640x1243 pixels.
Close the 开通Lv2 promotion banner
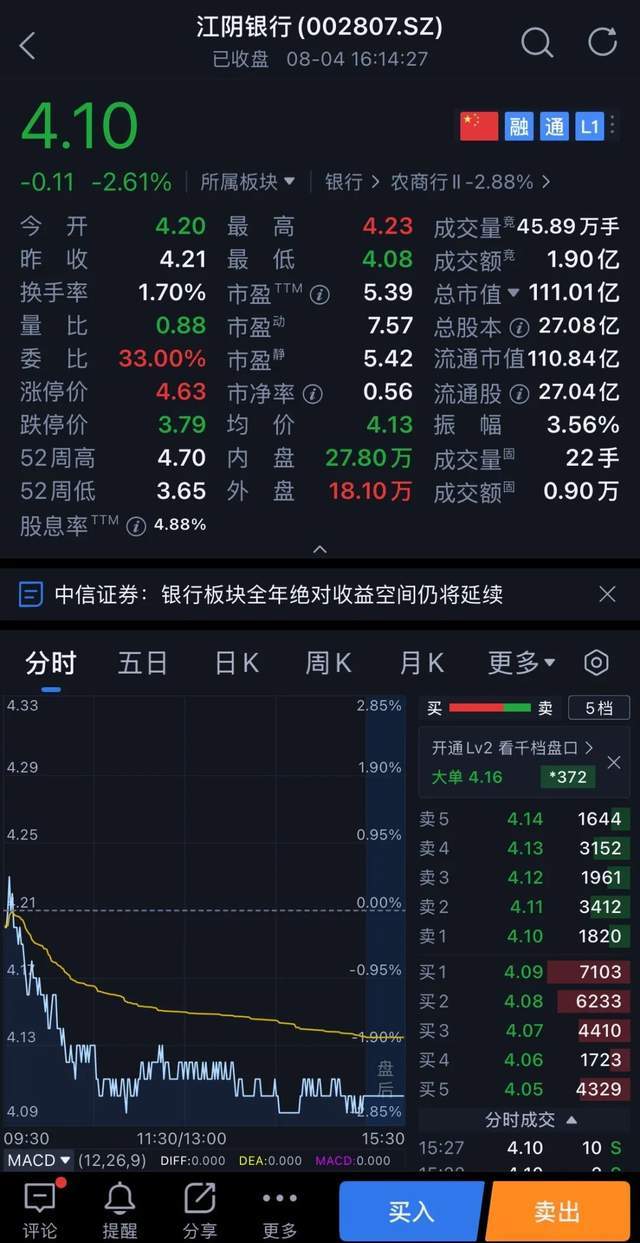tap(614, 762)
